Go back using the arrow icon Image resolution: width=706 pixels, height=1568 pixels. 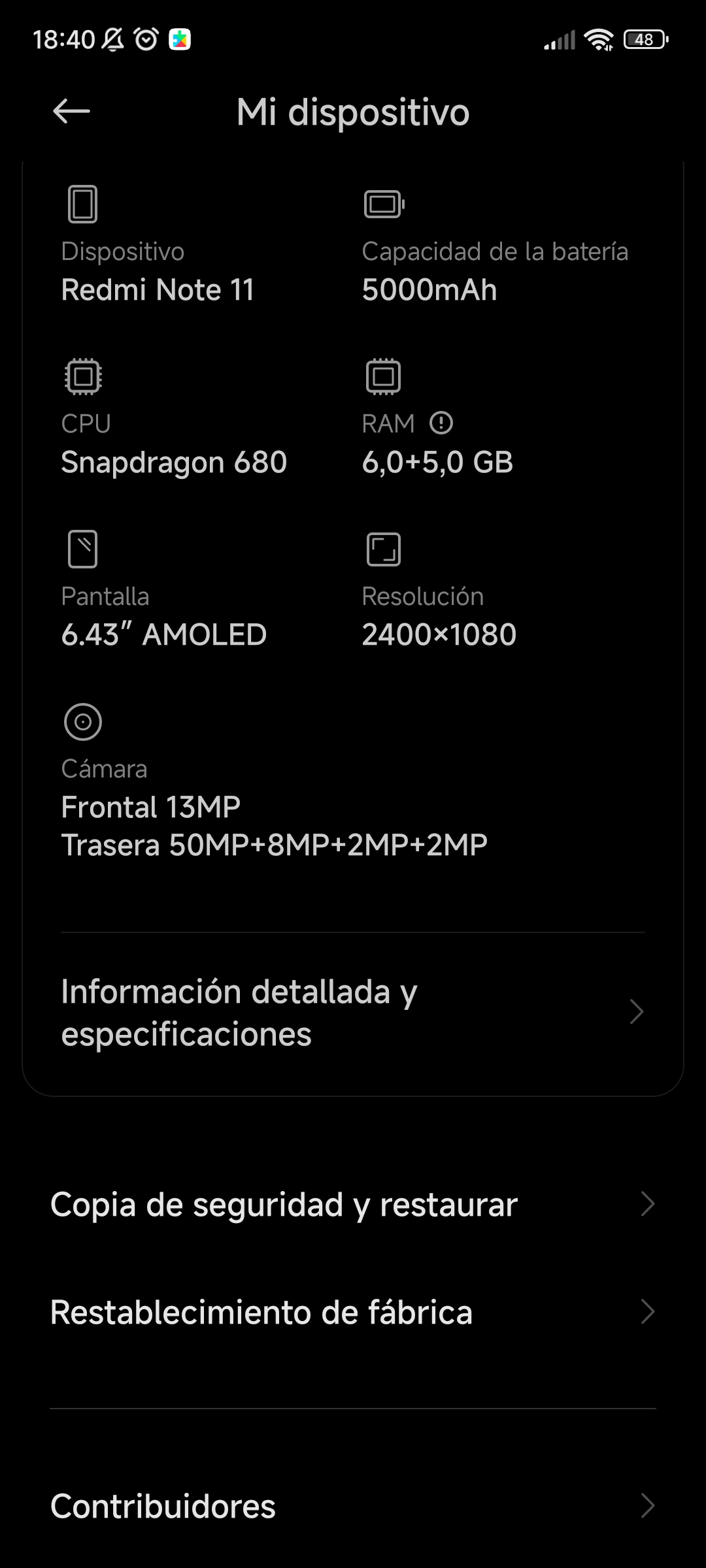(71, 111)
